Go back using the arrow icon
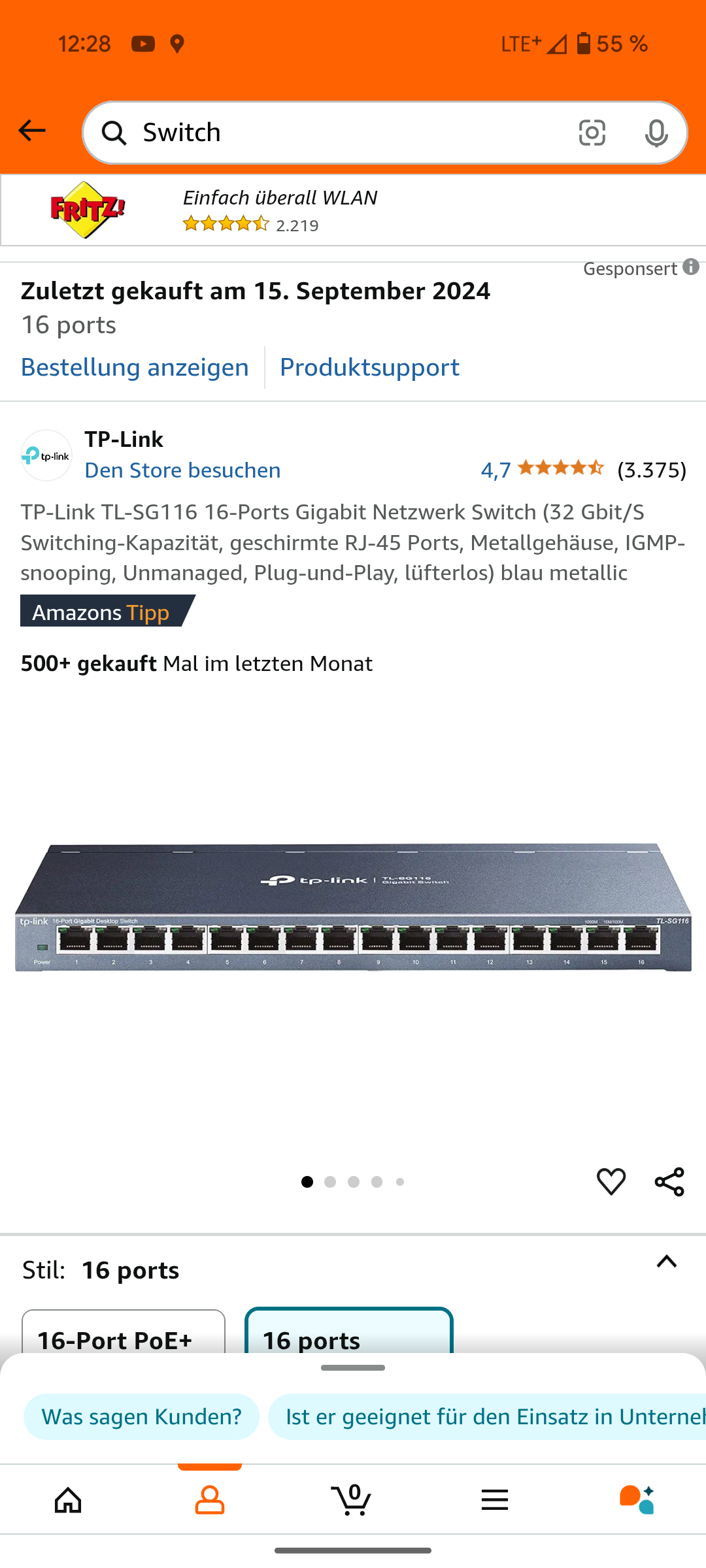This screenshot has width=706, height=1568. [x=32, y=131]
